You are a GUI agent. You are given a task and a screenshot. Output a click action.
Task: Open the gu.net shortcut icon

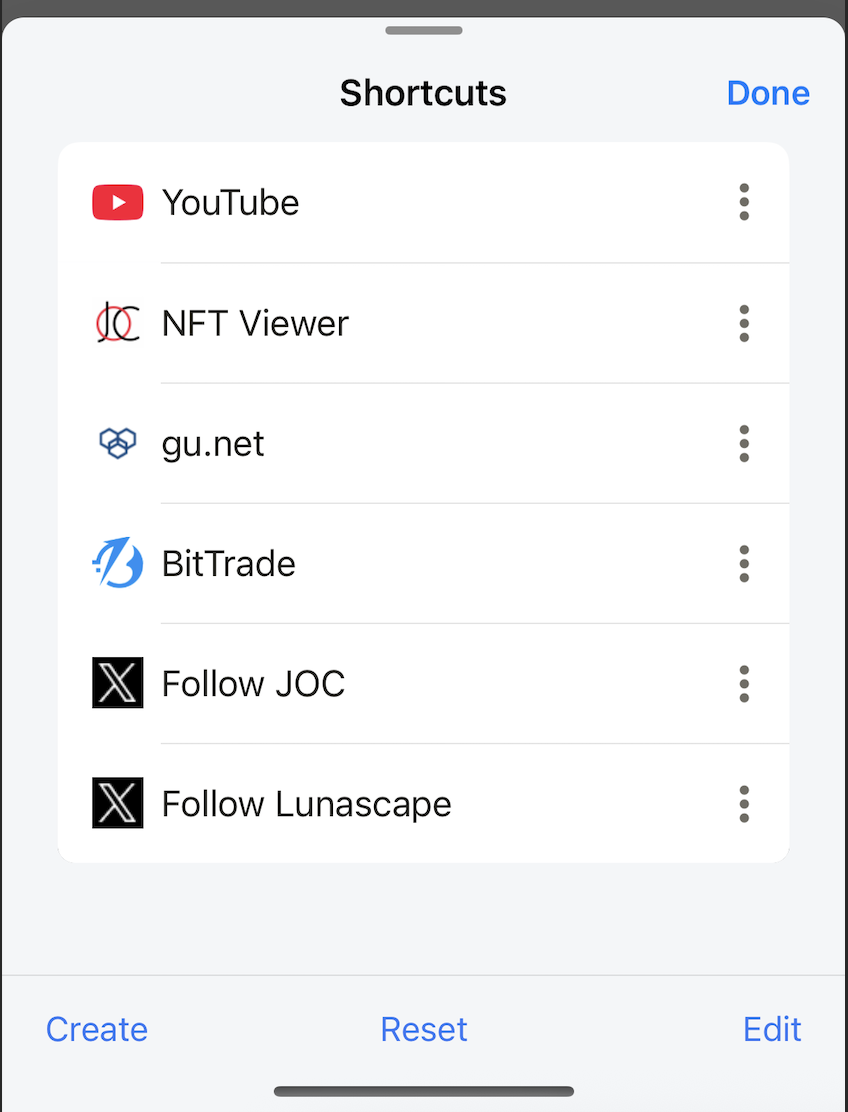pyautogui.click(x=117, y=443)
